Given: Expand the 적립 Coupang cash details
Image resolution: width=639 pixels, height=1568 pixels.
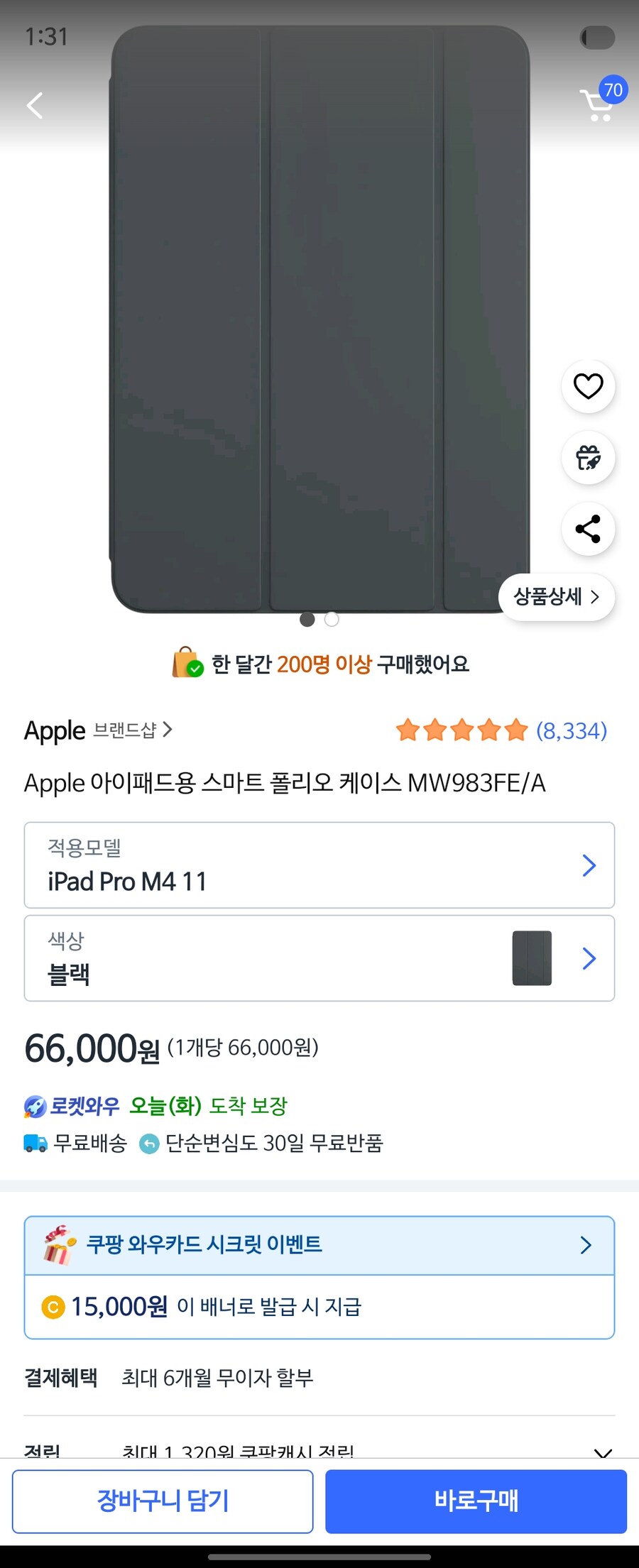Looking at the screenshot, I should pos(602,1450).
